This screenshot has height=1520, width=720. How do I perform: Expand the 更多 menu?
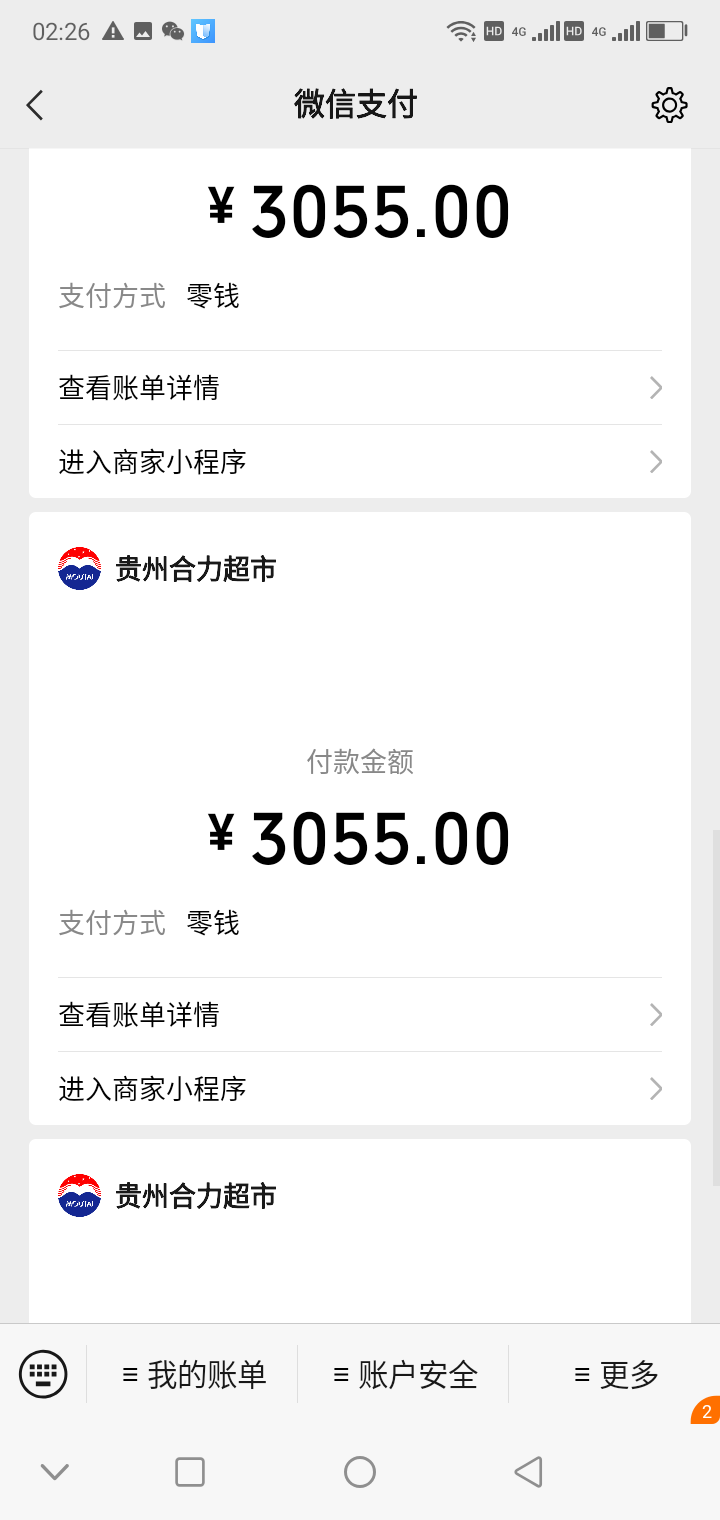click(615, 1375)
